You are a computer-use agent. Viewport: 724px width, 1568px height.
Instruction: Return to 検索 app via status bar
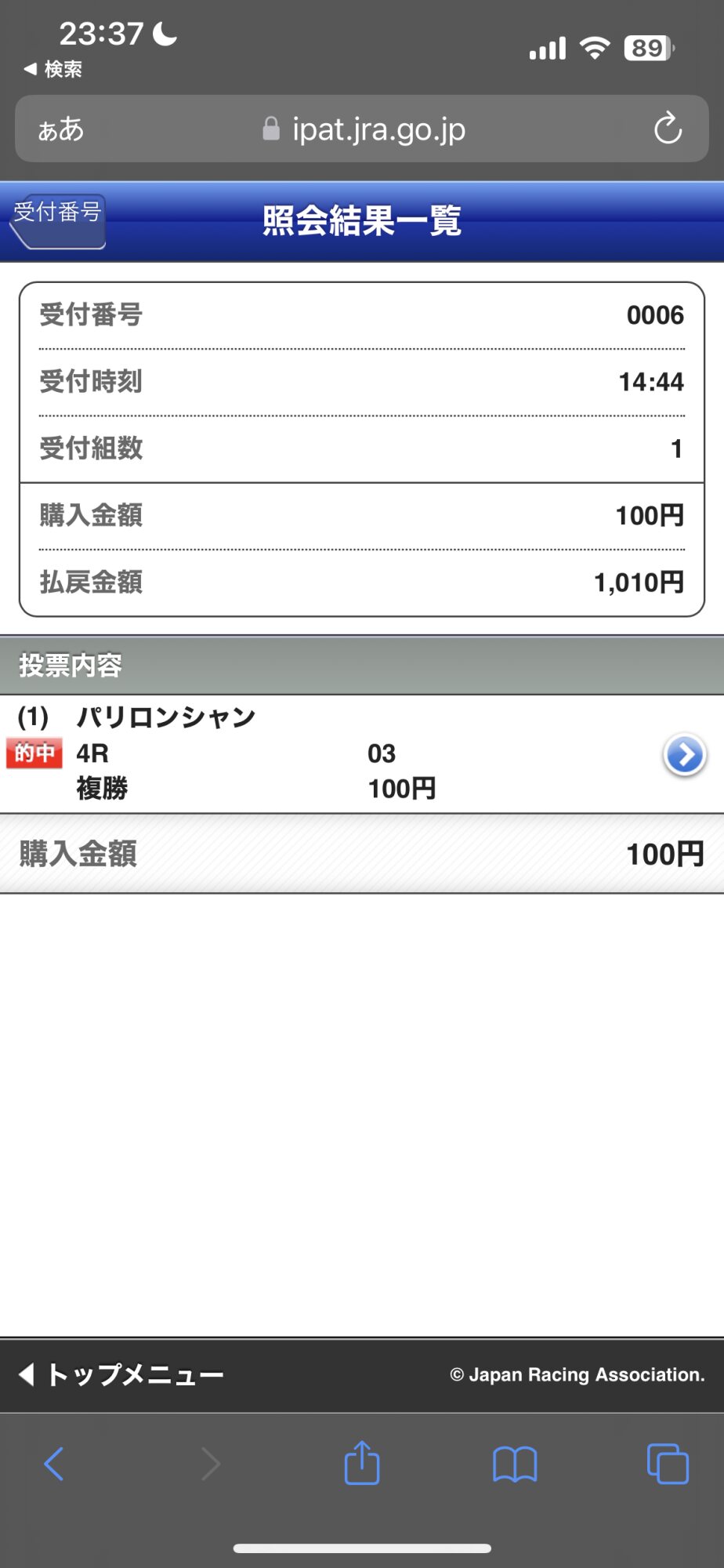[53, 70]
